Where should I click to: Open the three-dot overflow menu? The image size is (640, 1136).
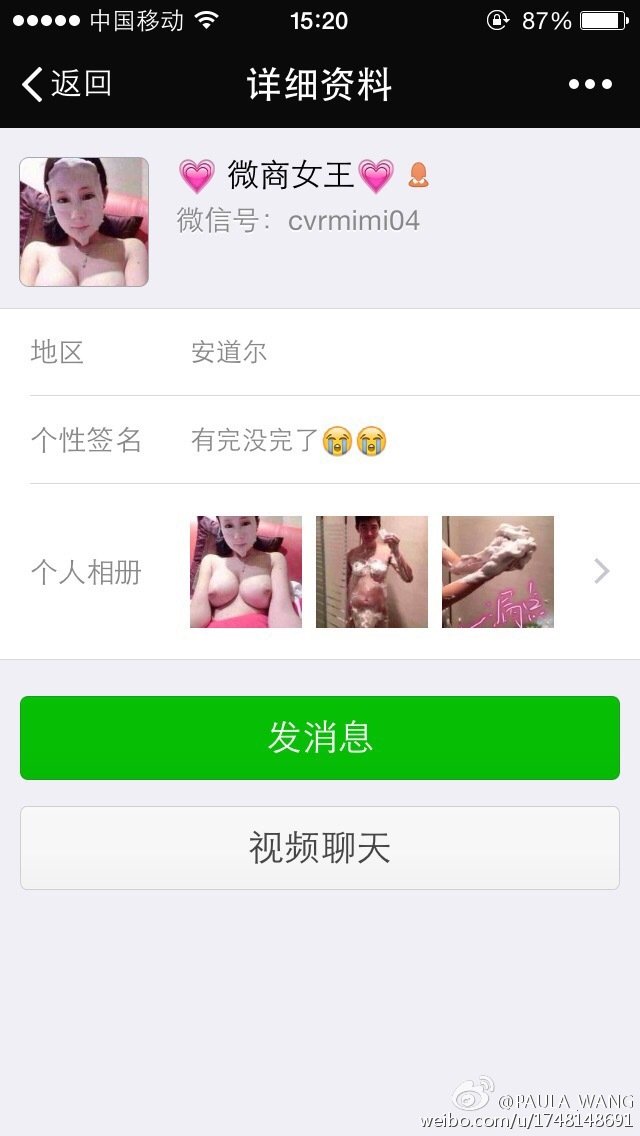(x=590, y=84)
